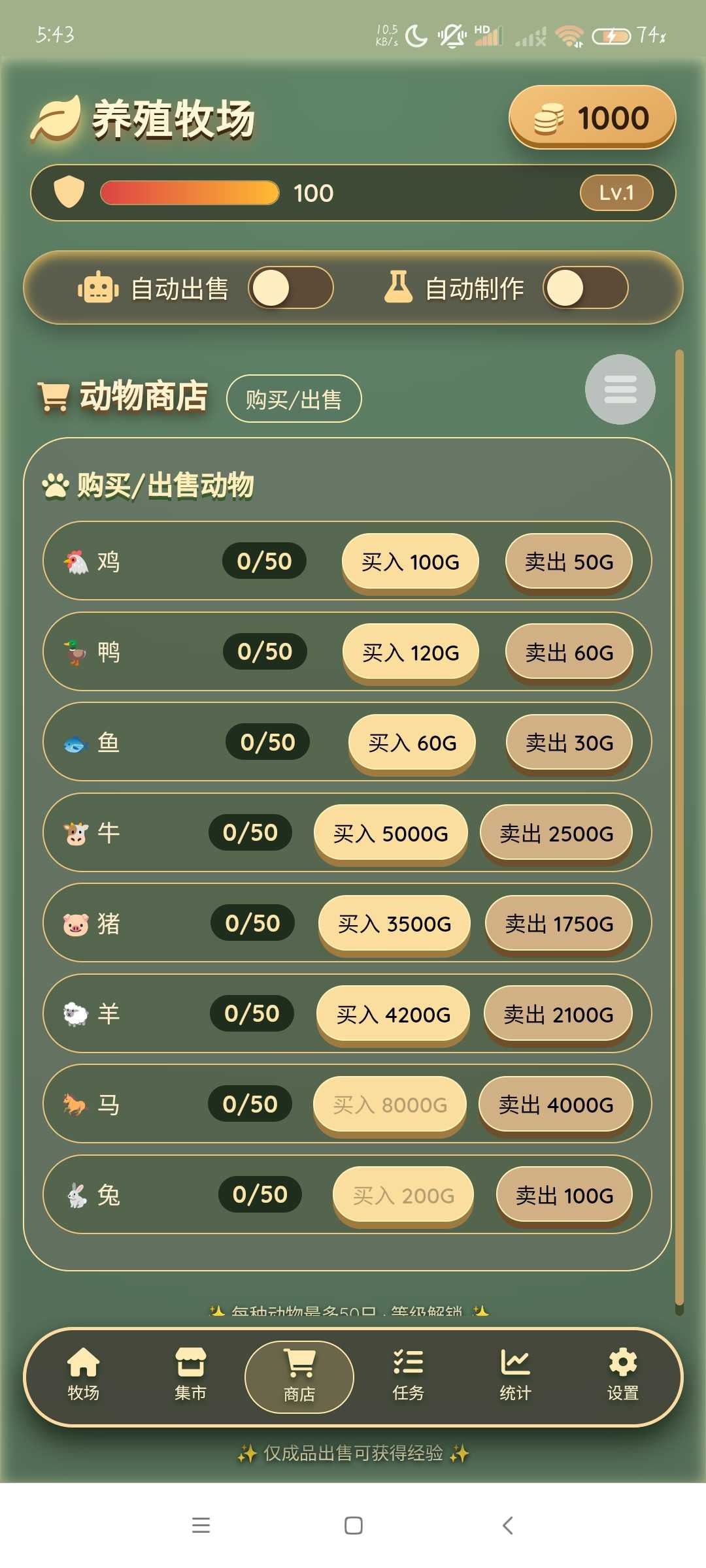The image size is (706, 1568).
Task: Tap 卖出 4000G for the horse
Action: tap(556, 1105)
